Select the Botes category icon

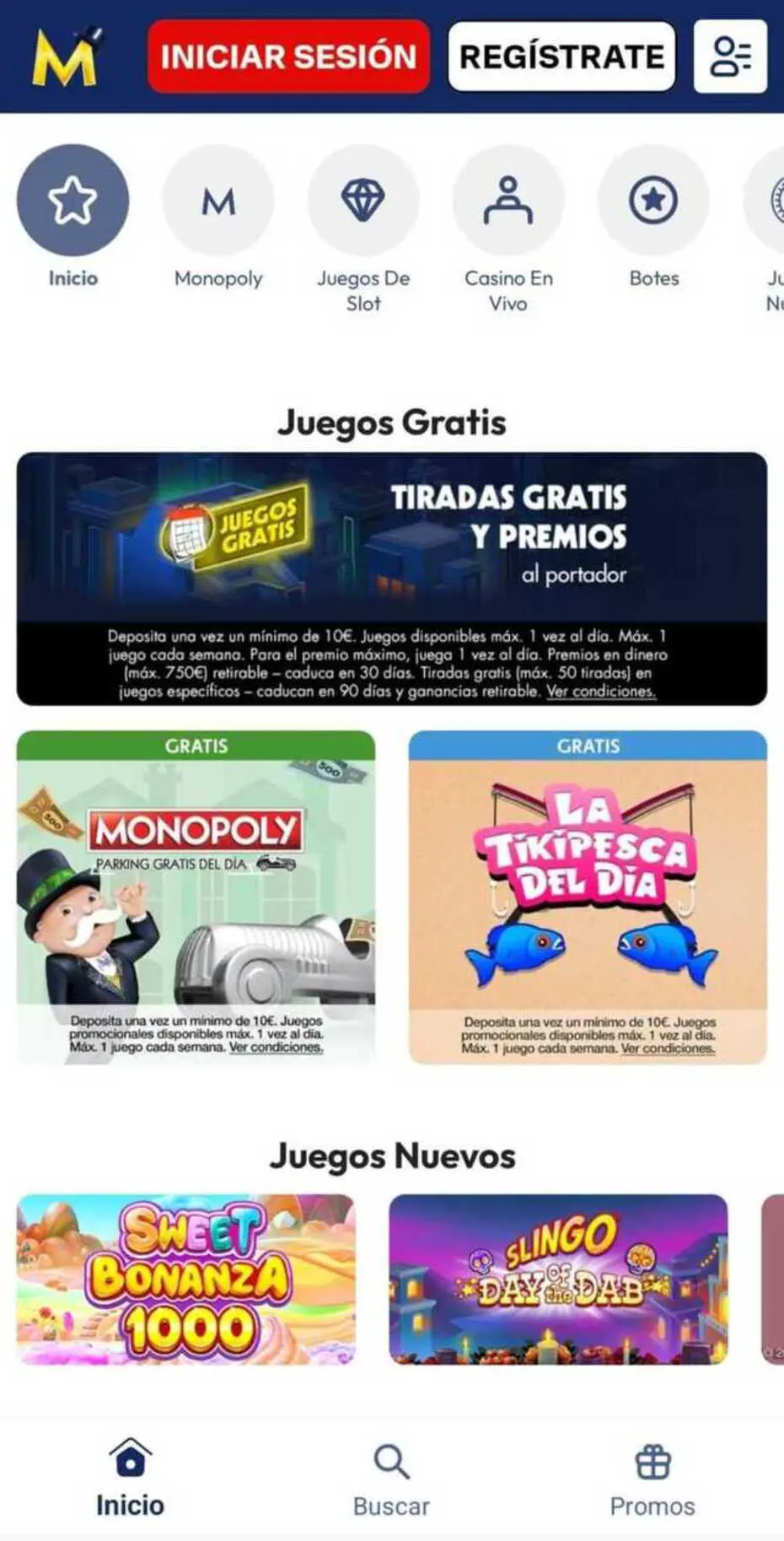pyautogui.click(x=653, y=200)
